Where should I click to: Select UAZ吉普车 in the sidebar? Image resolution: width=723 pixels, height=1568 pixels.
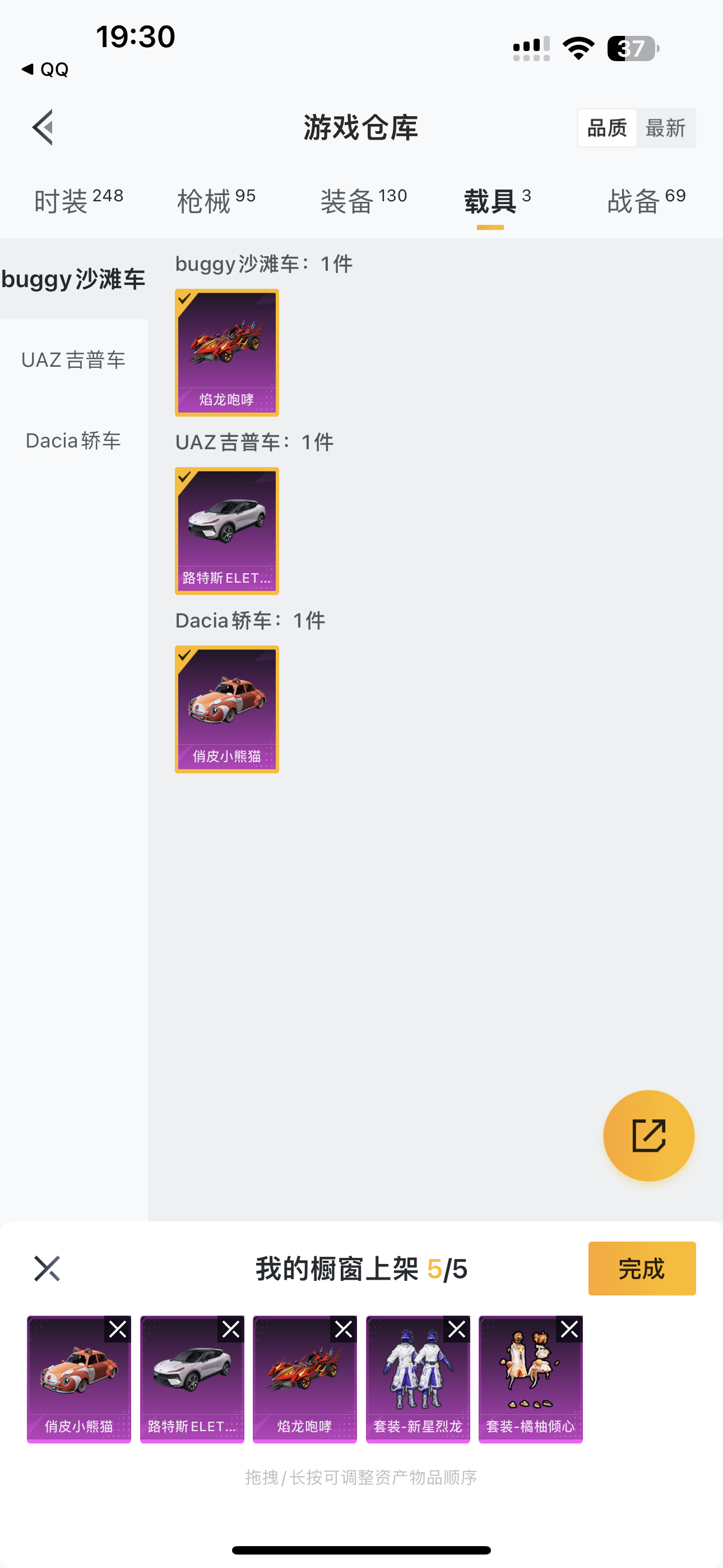pos(73,359)
